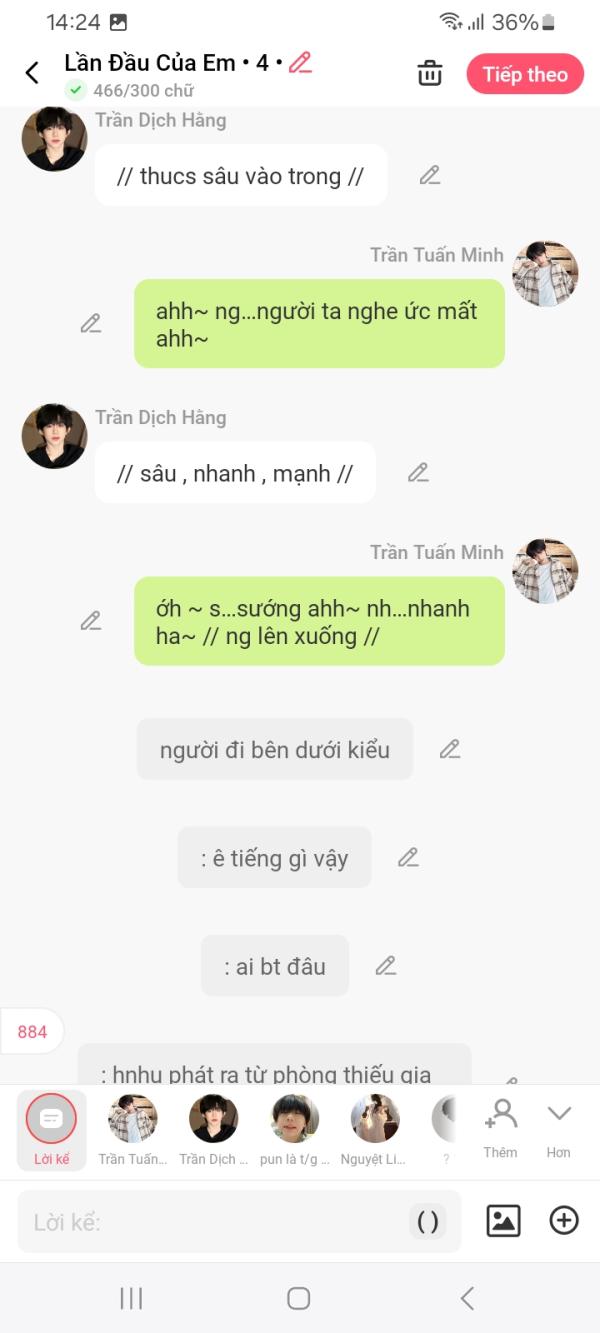Select the character "pun là t/g"
600x1333 pixels.
295,1129
